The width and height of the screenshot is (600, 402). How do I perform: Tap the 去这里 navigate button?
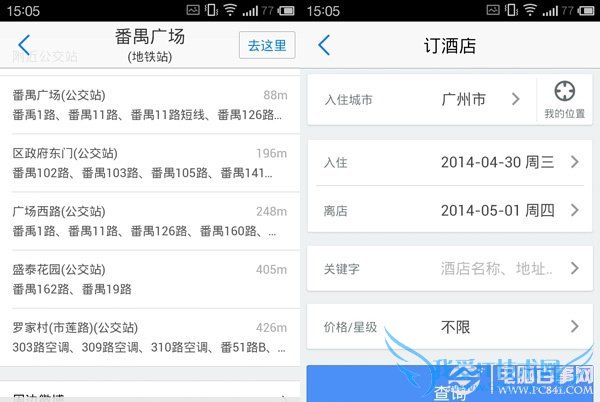(267, 46)
